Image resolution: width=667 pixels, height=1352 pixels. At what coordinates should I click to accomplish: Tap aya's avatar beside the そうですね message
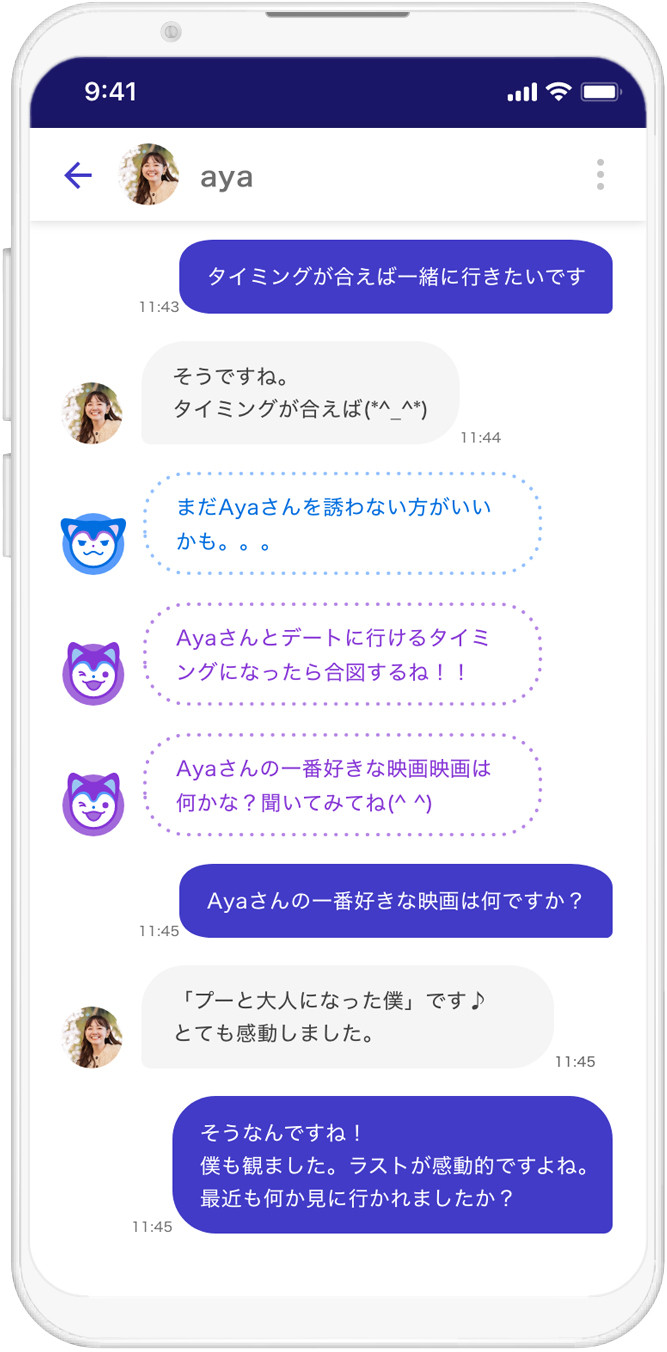point(92,413)
